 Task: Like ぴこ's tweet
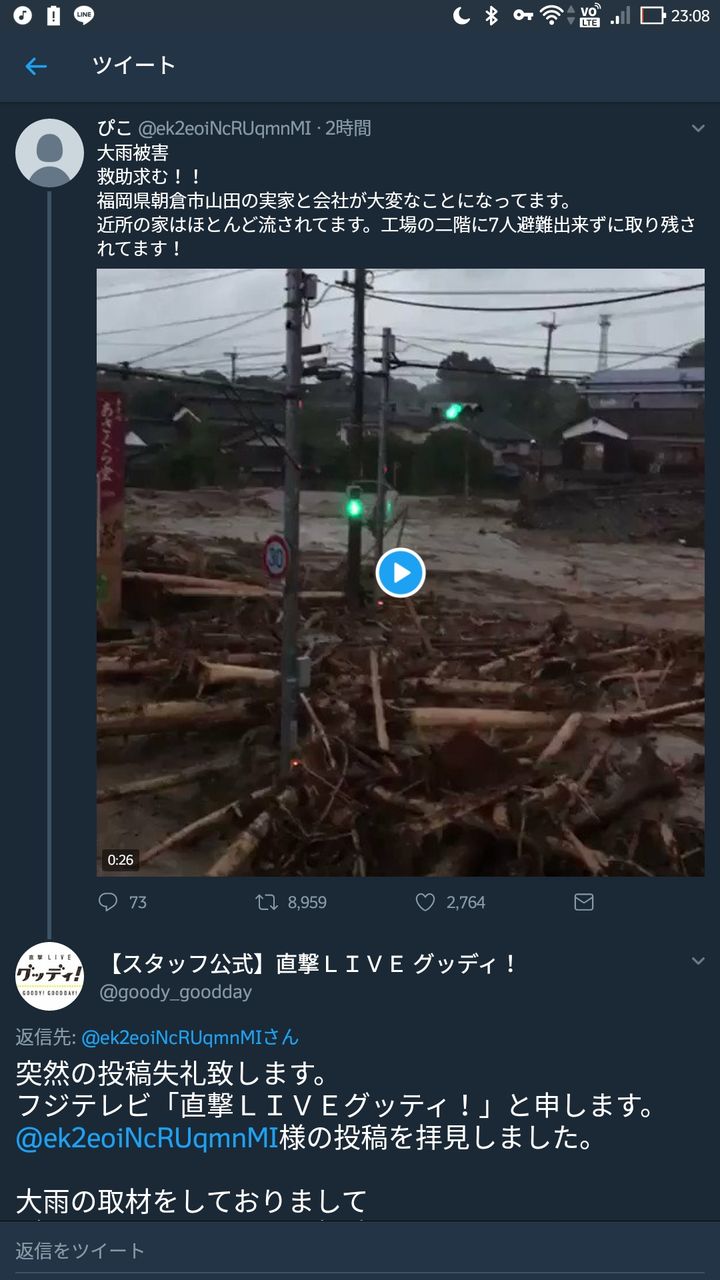click(426, 902)
